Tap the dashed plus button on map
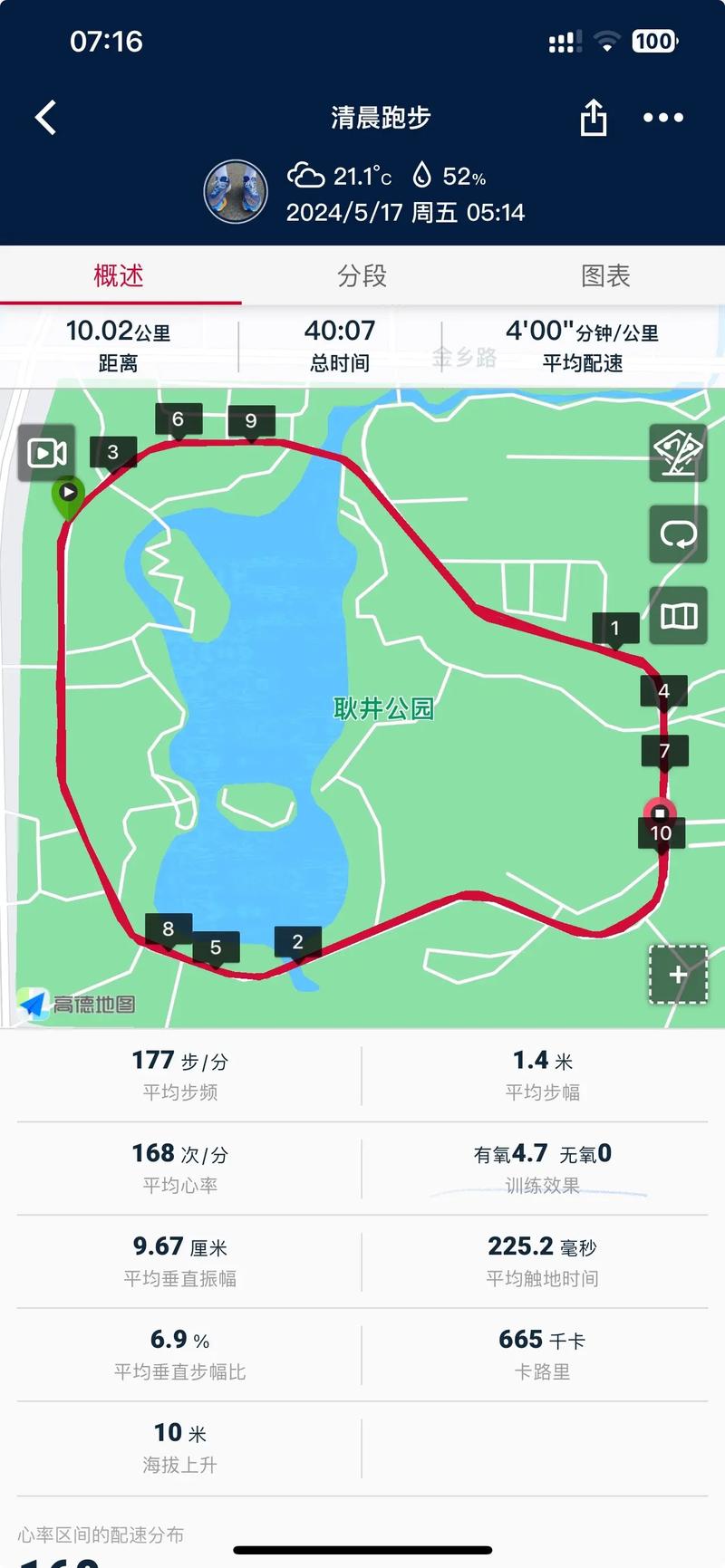725x1568 pixels. tap(678, 975)
